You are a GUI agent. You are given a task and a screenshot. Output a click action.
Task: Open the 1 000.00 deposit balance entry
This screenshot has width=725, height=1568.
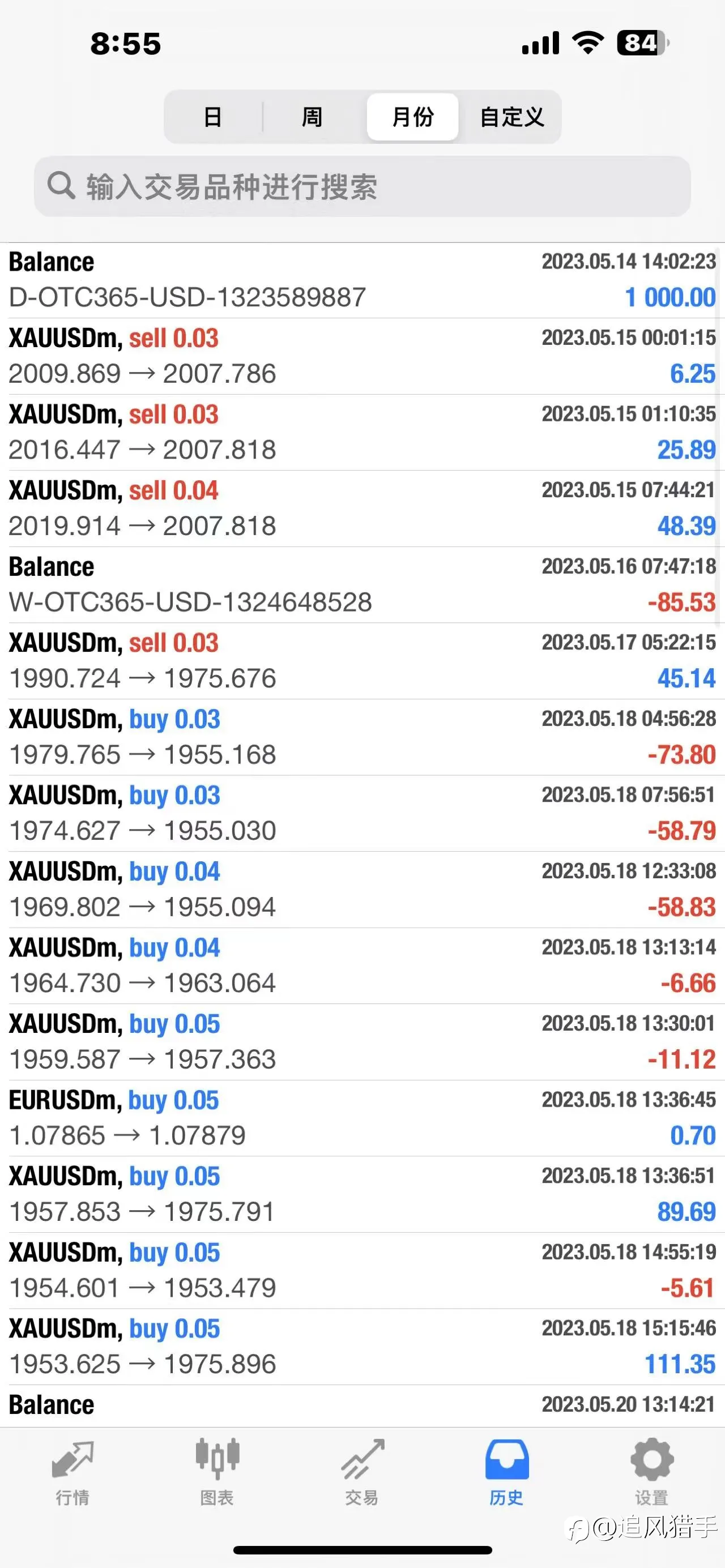click(362, 280)
